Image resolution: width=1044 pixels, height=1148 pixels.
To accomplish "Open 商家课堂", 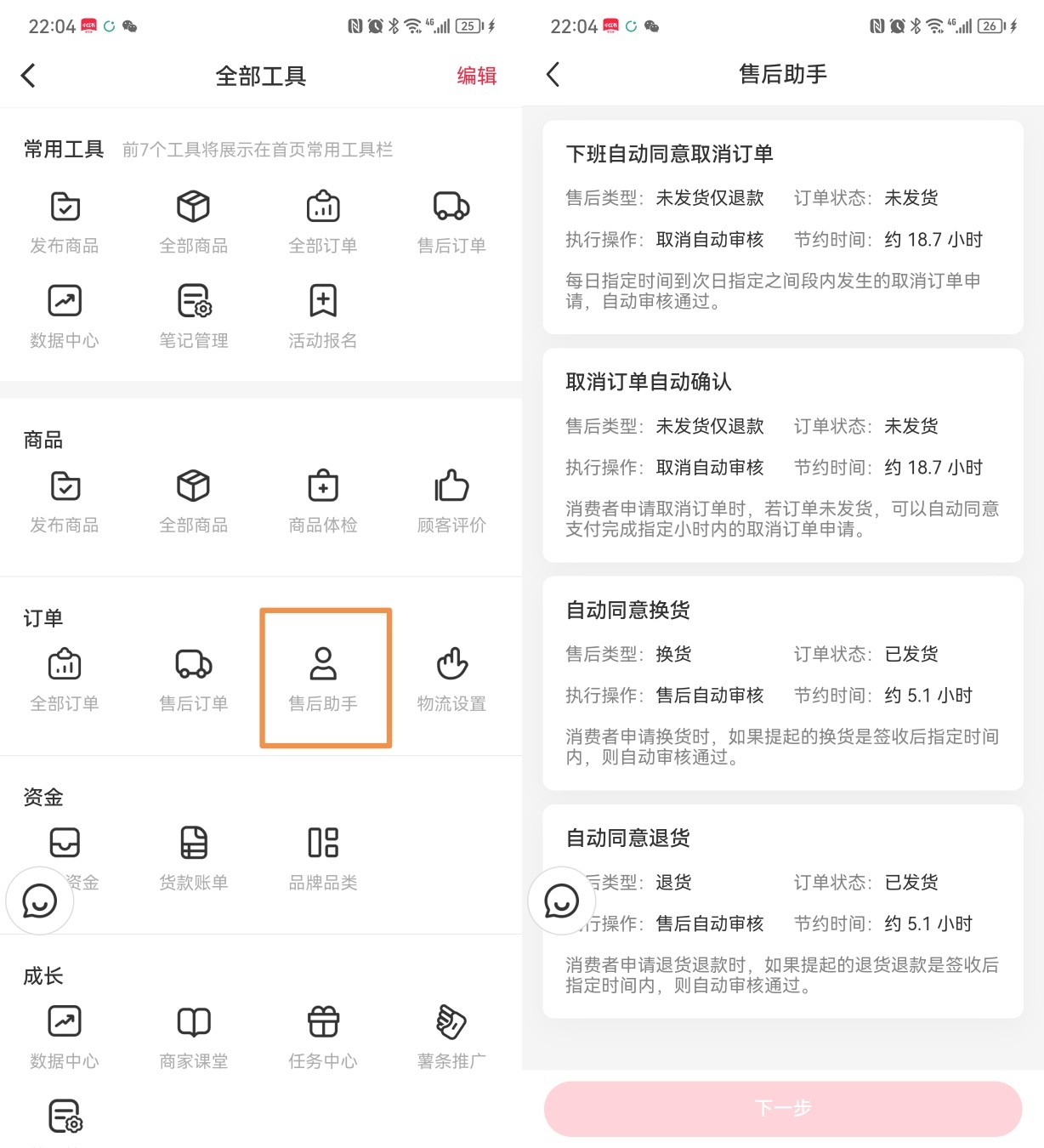I will 194,1037.
